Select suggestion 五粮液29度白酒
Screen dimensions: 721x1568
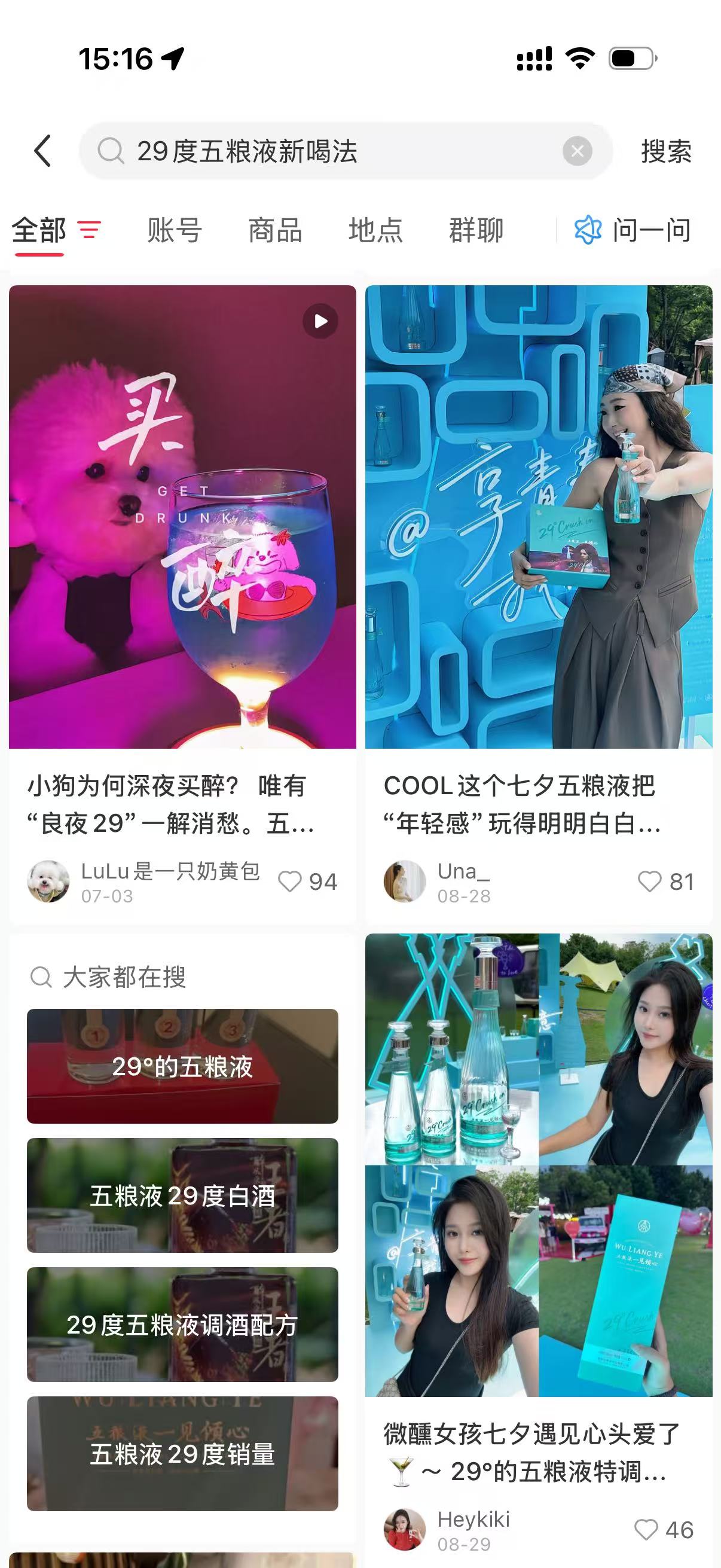coord(182,1195)
